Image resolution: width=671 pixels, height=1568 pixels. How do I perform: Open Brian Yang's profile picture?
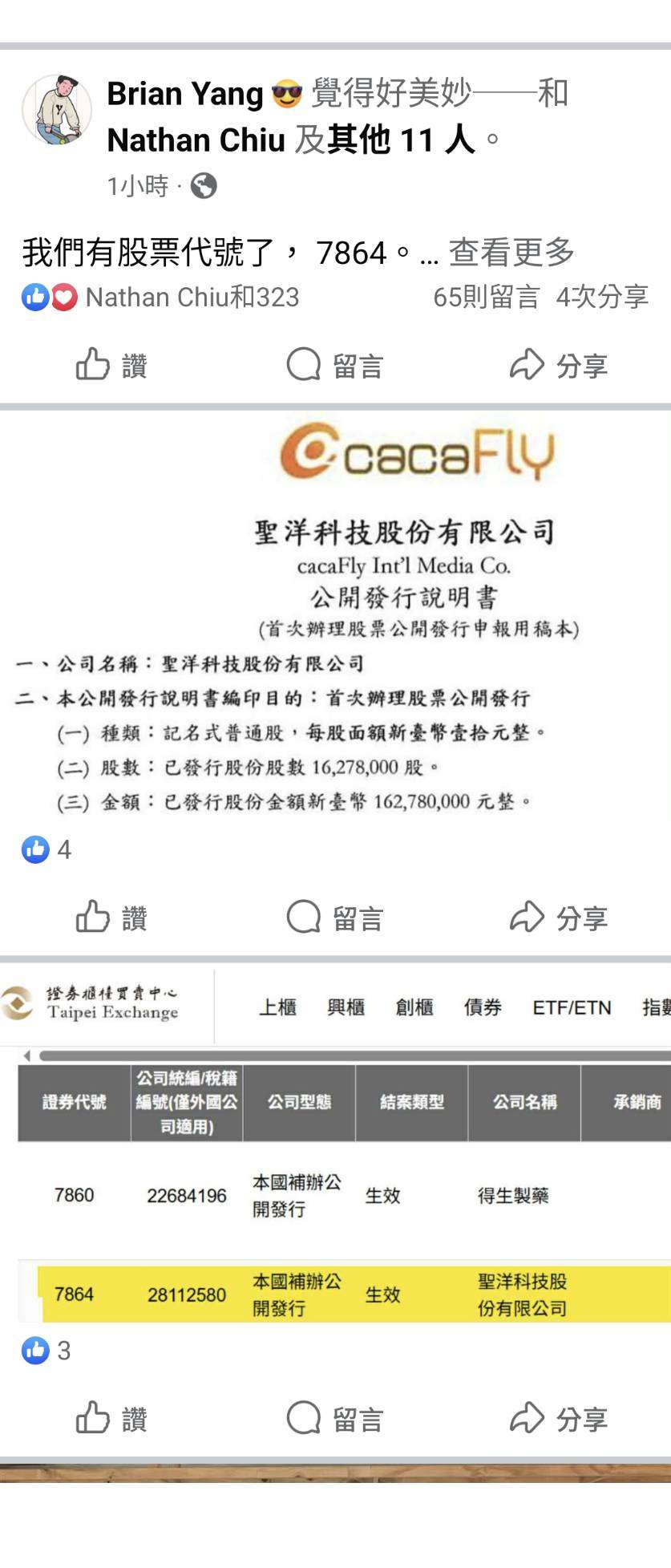(57, 110)
